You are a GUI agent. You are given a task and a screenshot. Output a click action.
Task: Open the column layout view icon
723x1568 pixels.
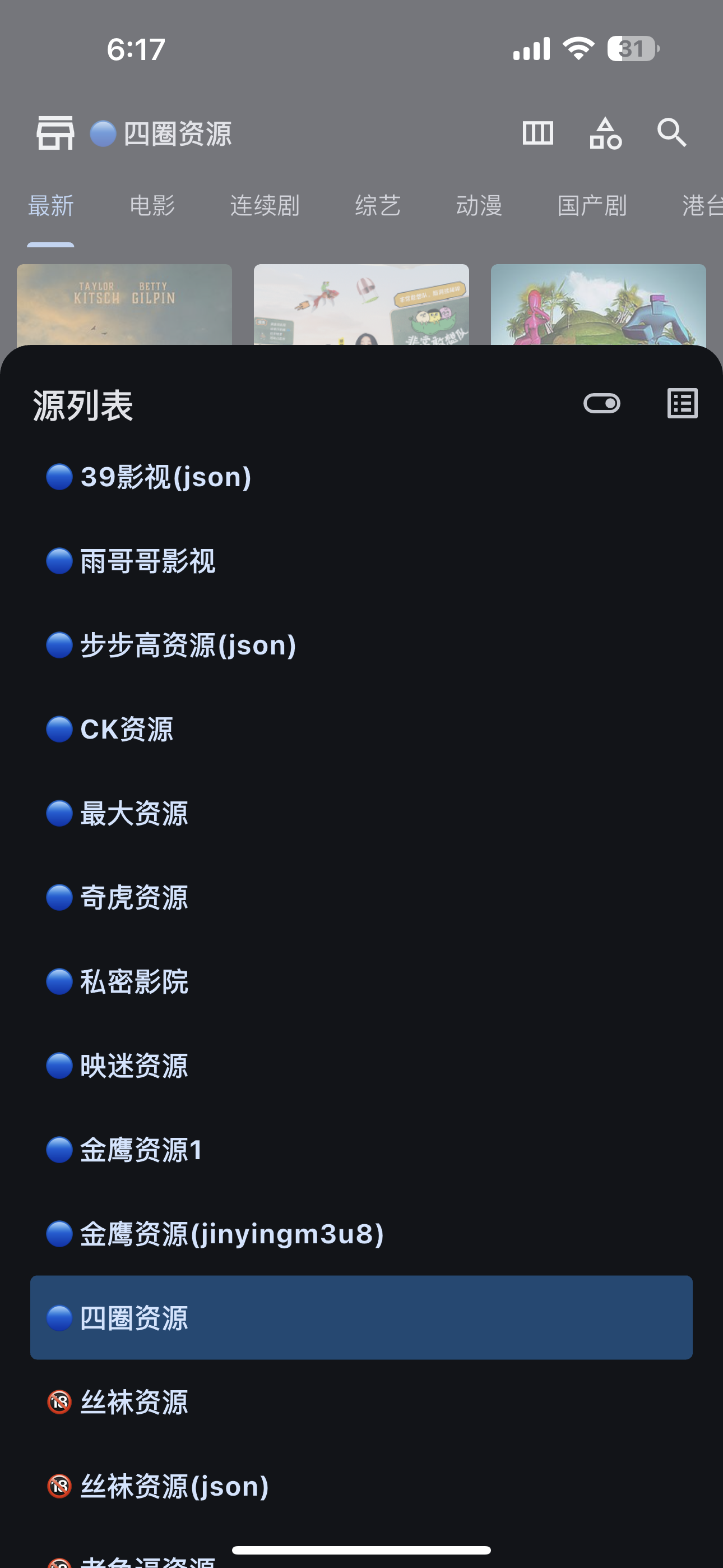(539, 134)
